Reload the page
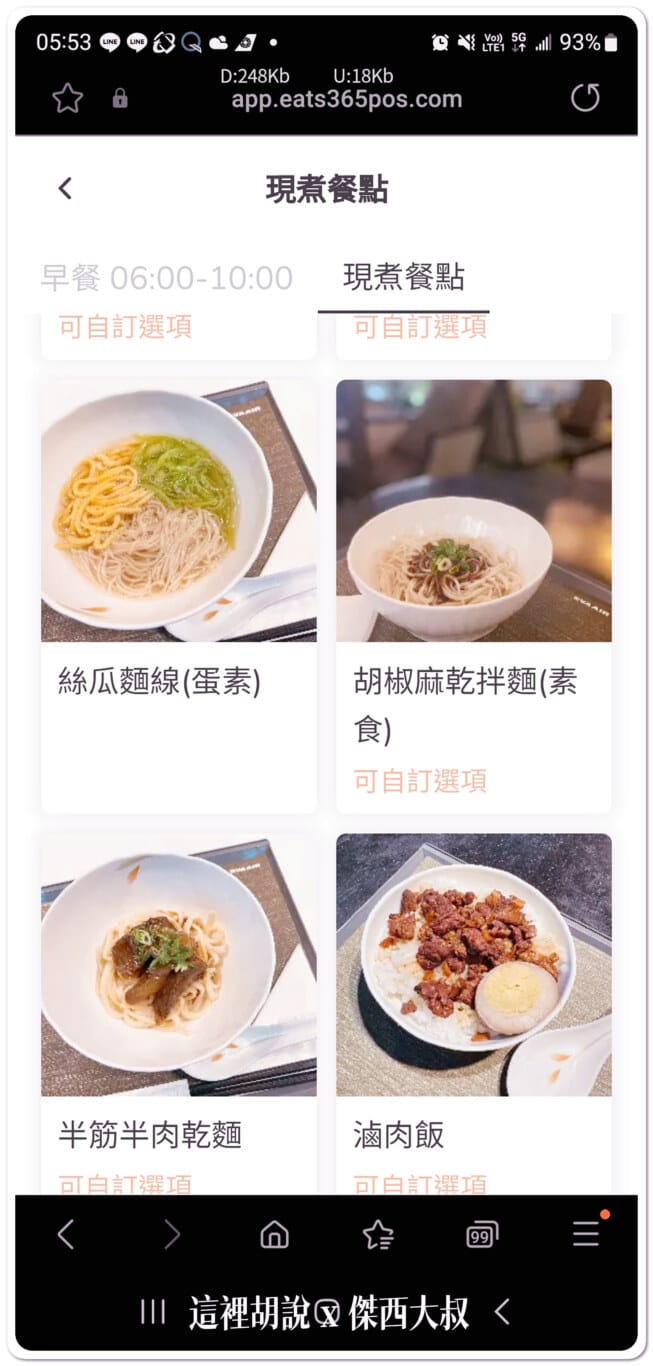The image size is (653, 1366). [x=585, y=98]
